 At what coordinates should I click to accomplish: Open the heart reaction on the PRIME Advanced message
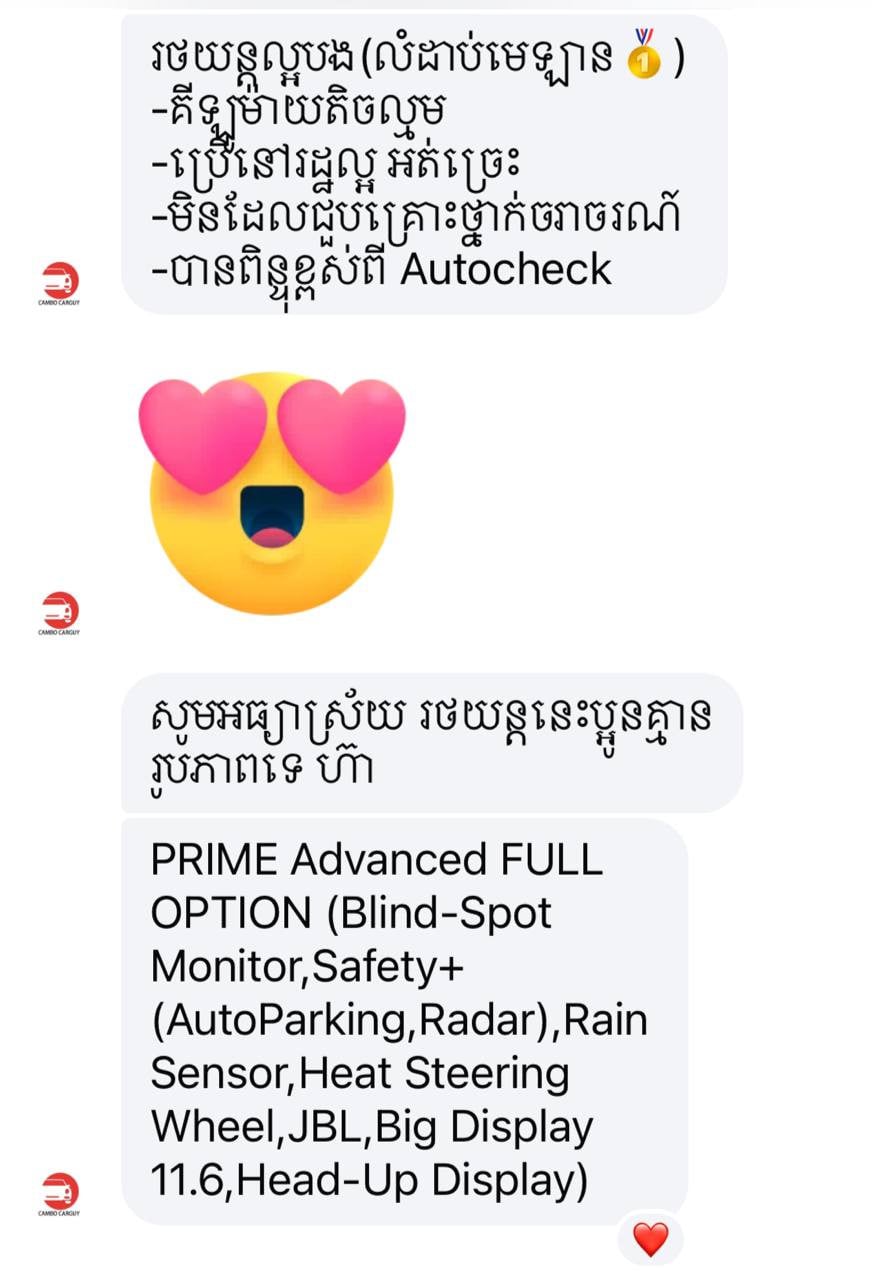pyautogui.click(x=650, y=1239)
